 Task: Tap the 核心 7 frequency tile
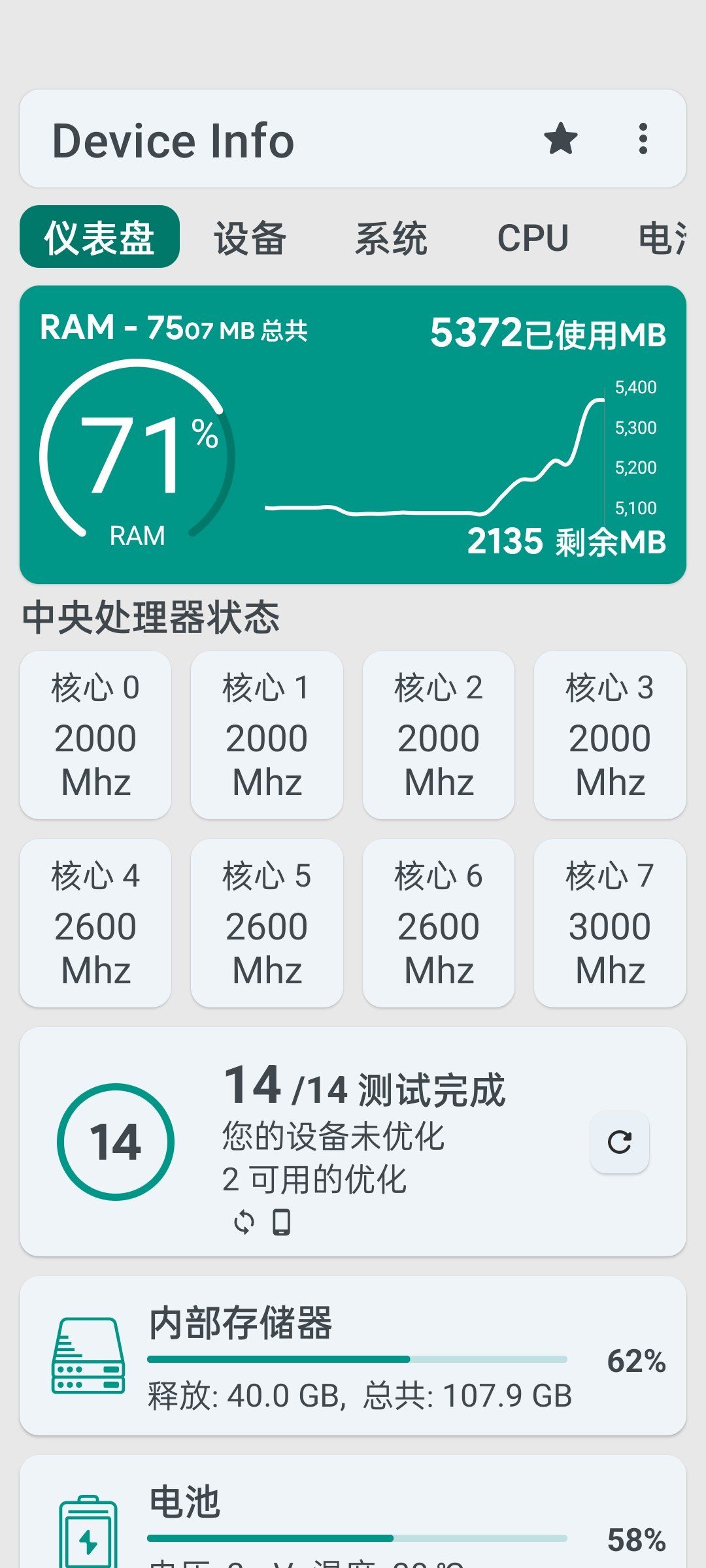(610, 923)
